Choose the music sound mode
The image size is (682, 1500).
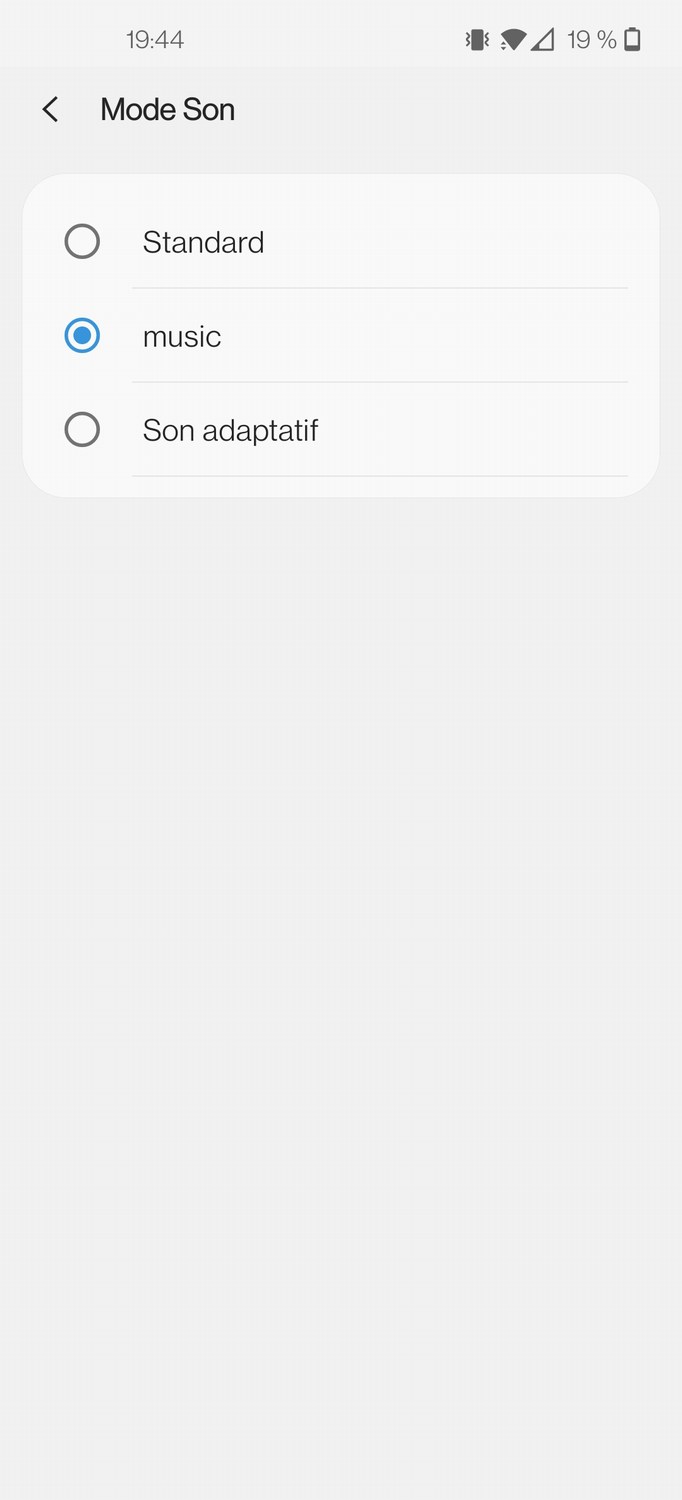click(x=341, y=336)
